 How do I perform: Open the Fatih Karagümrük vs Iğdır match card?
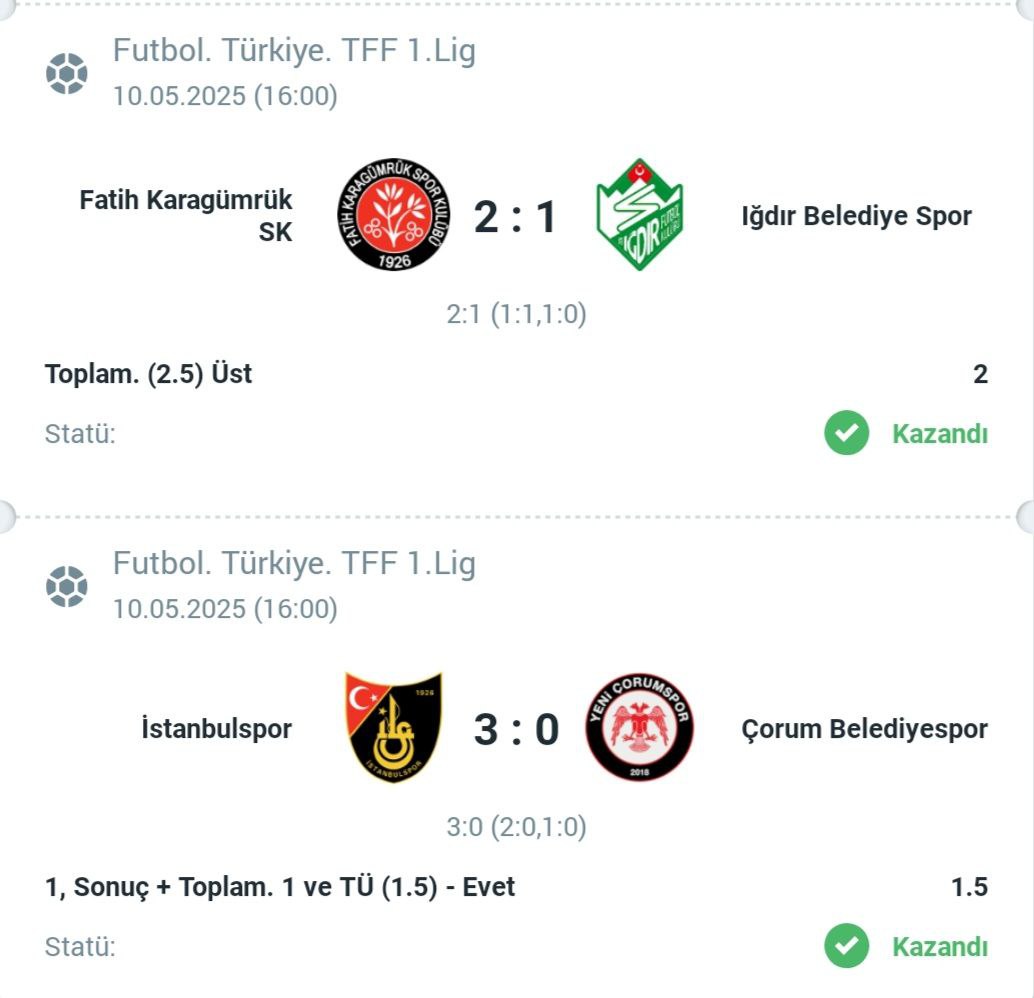coord(516,217)
